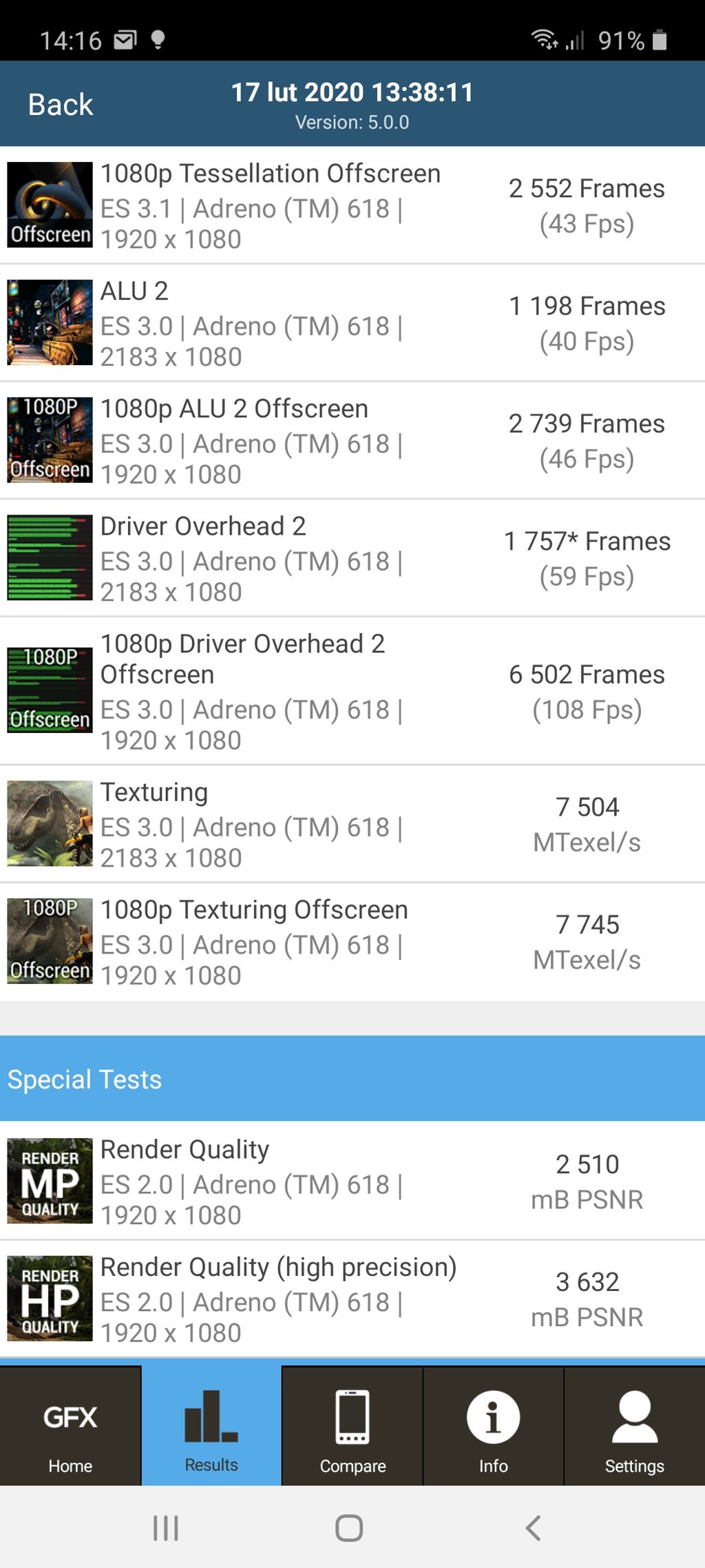This screenshot has width=705, height=1568.
Task: Open the GFX Home tab
Action: pos(70,1426)
